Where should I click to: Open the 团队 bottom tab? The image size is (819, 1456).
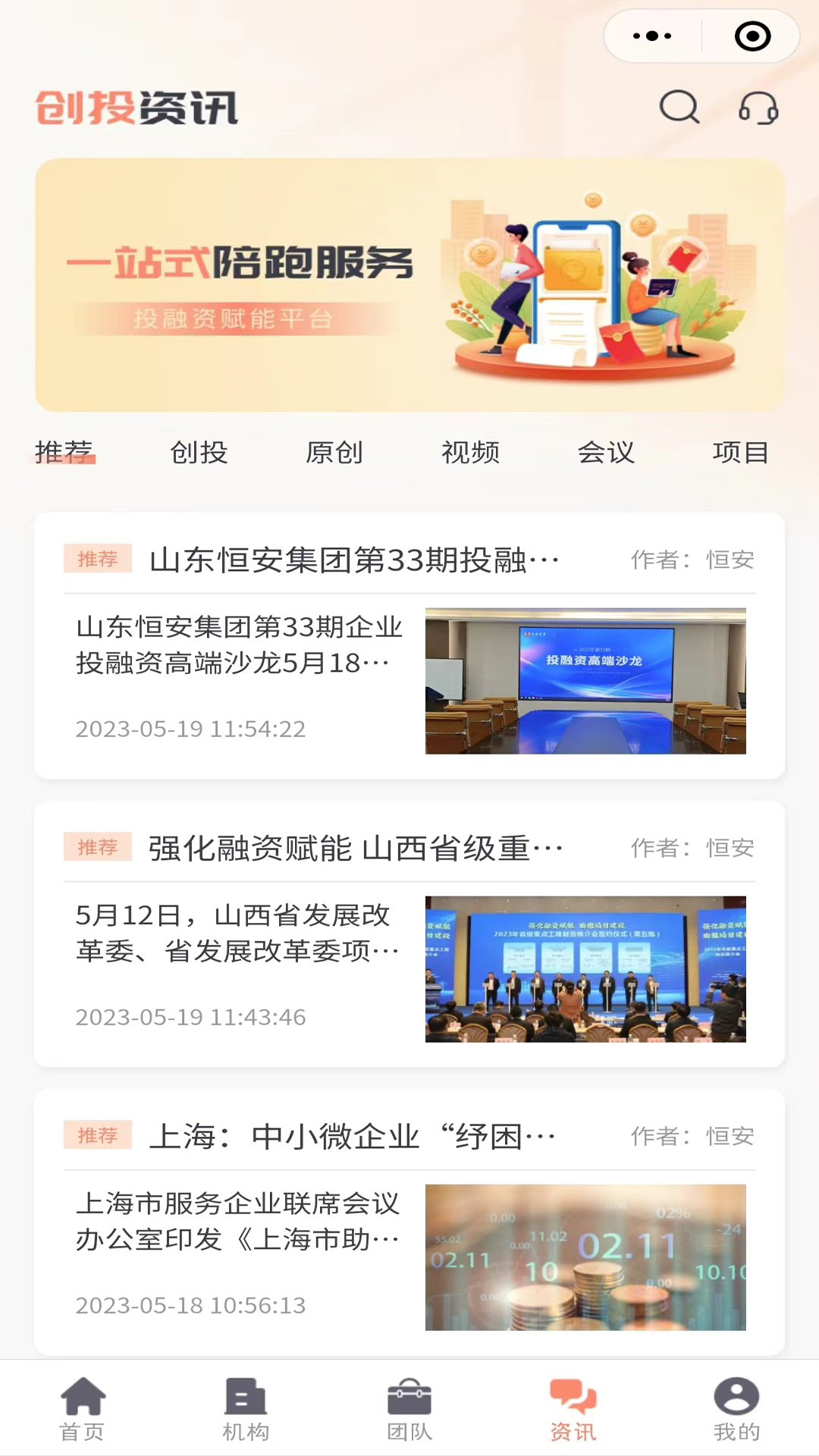409,1408
